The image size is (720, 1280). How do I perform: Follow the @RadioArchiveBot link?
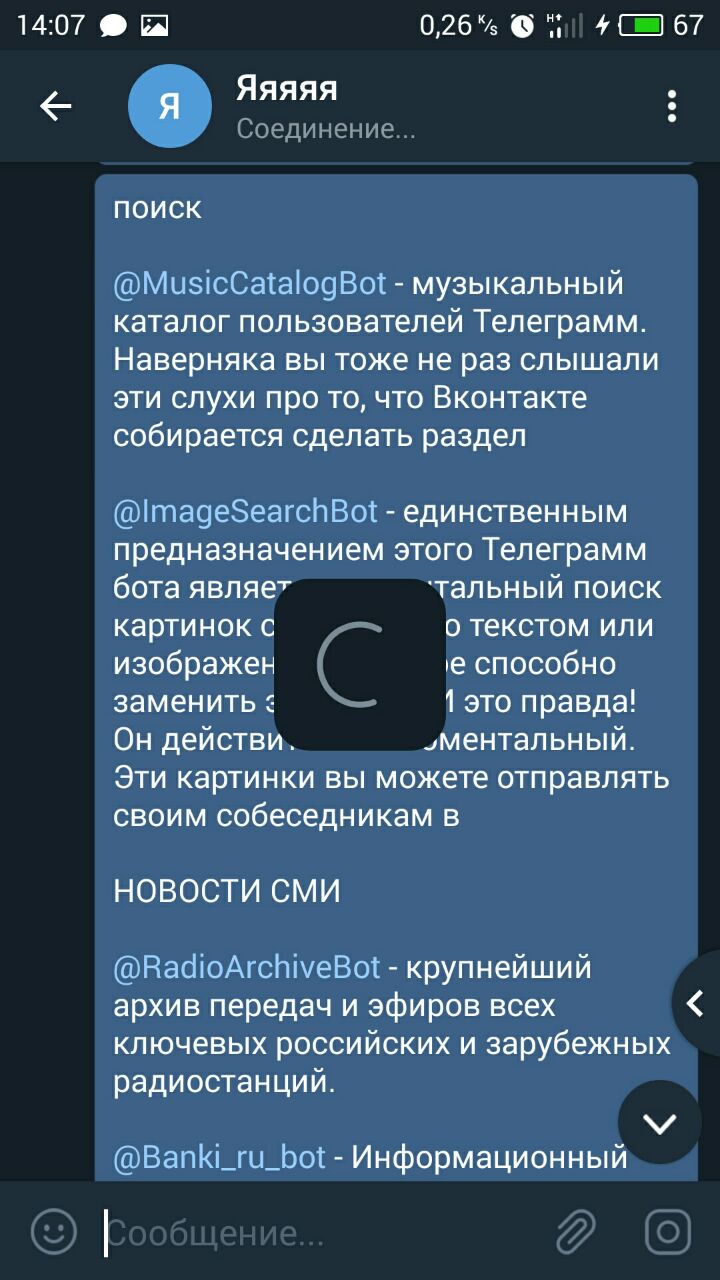click(247, 968)
